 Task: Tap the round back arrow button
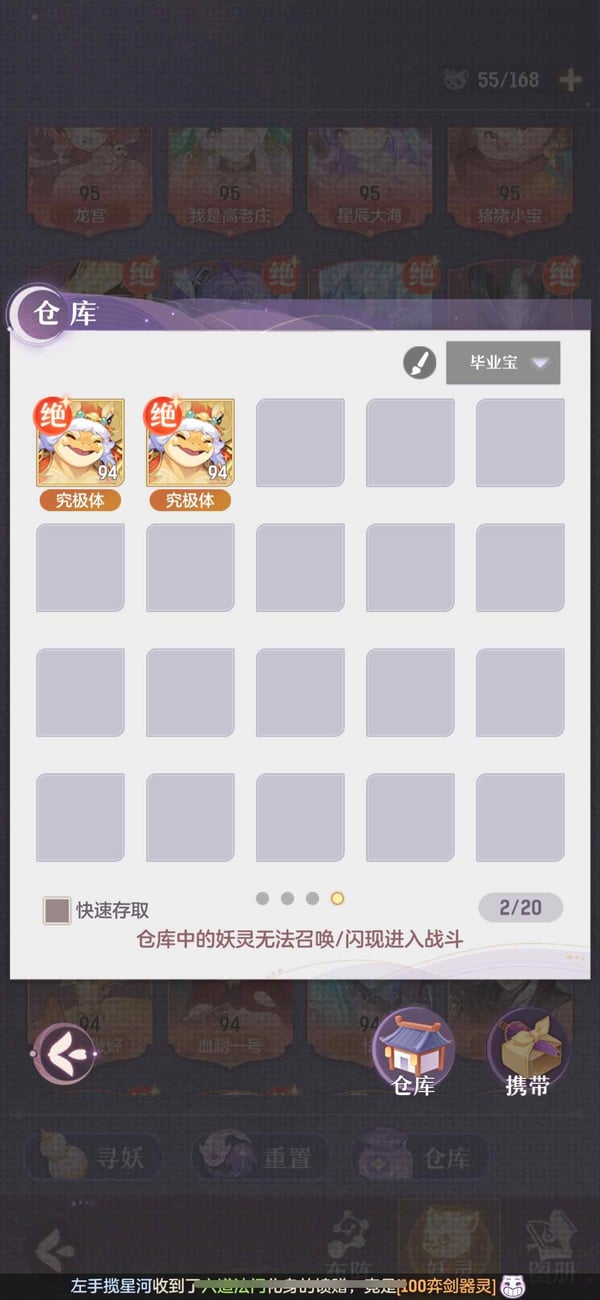(64, 1053)
